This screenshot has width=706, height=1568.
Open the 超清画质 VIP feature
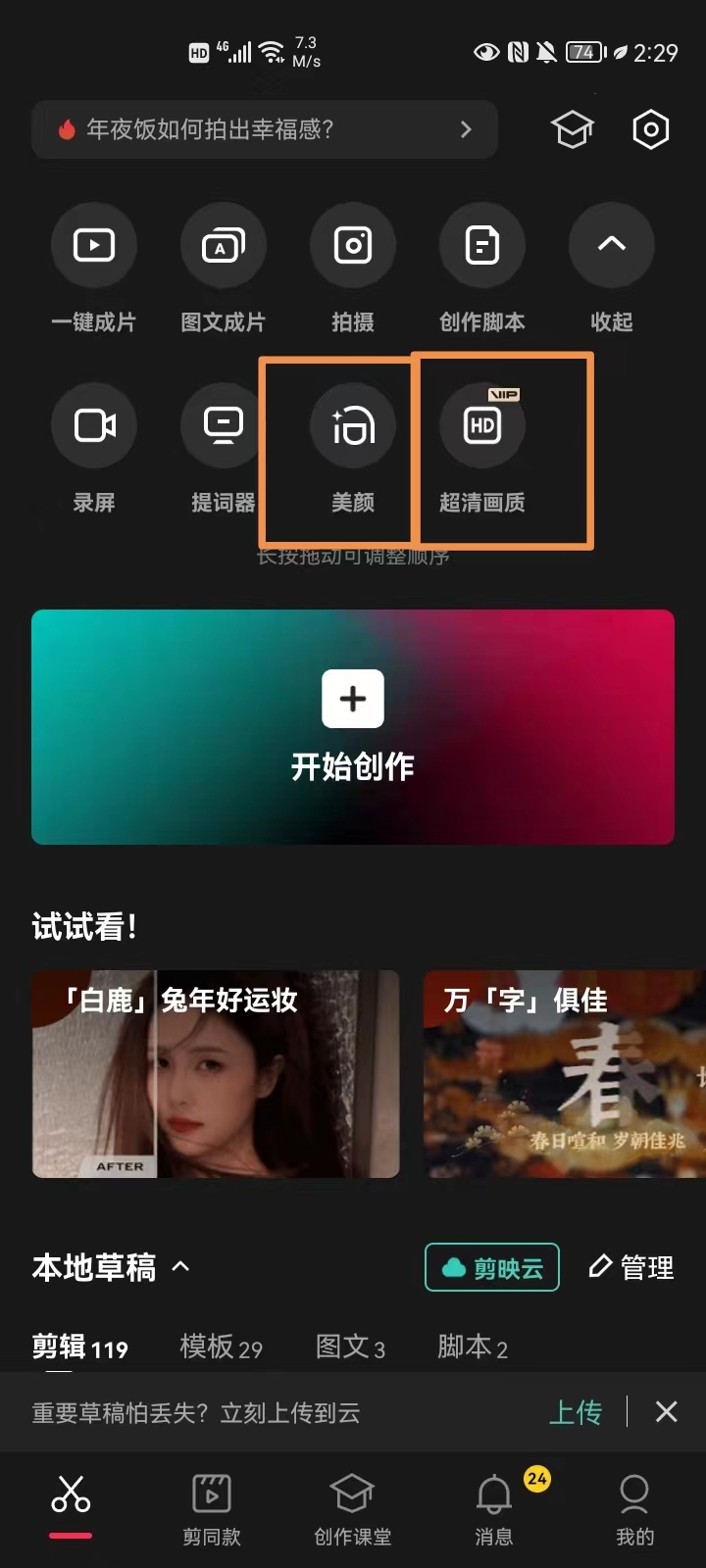482,425
